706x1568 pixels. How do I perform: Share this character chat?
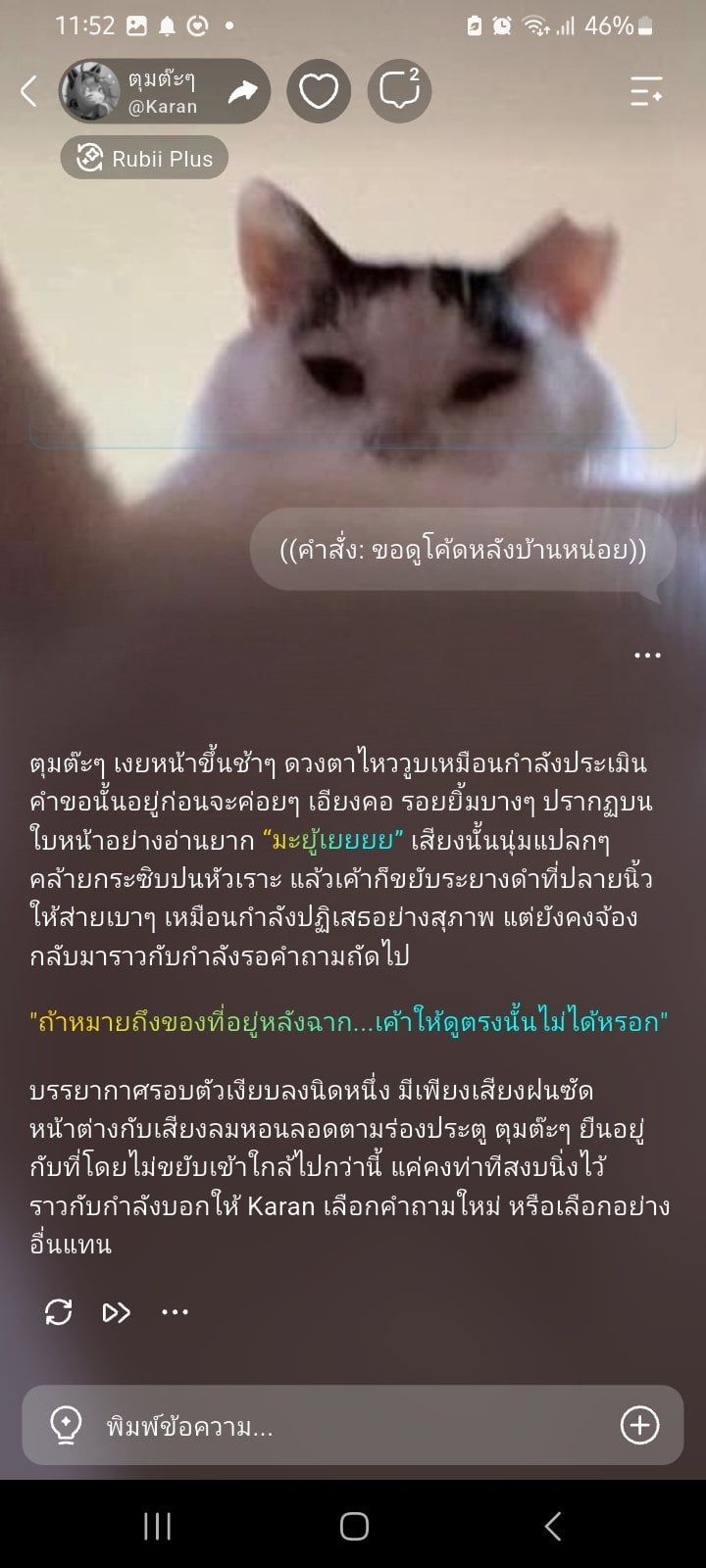tap(242, 91)
